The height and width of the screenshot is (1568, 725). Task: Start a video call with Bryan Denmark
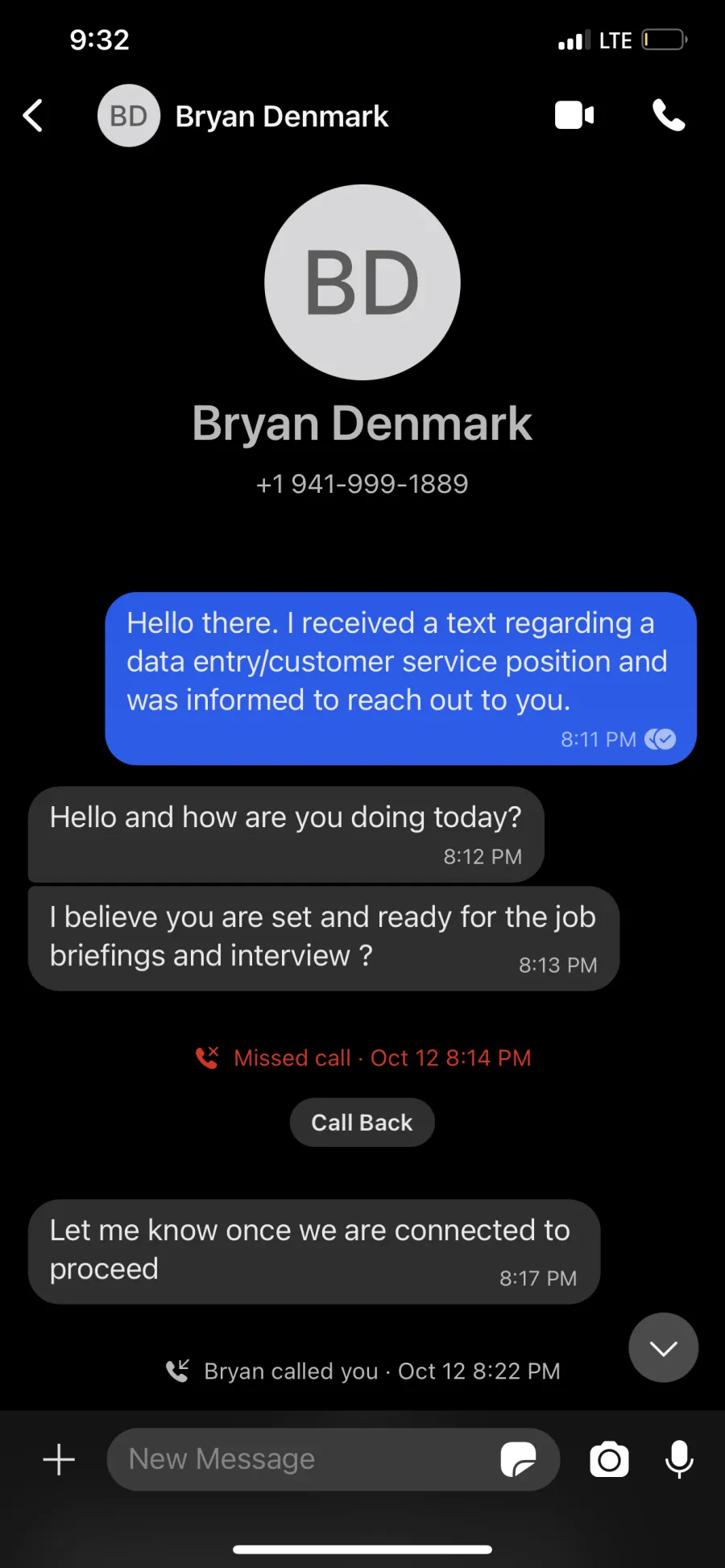pos(574,115)
